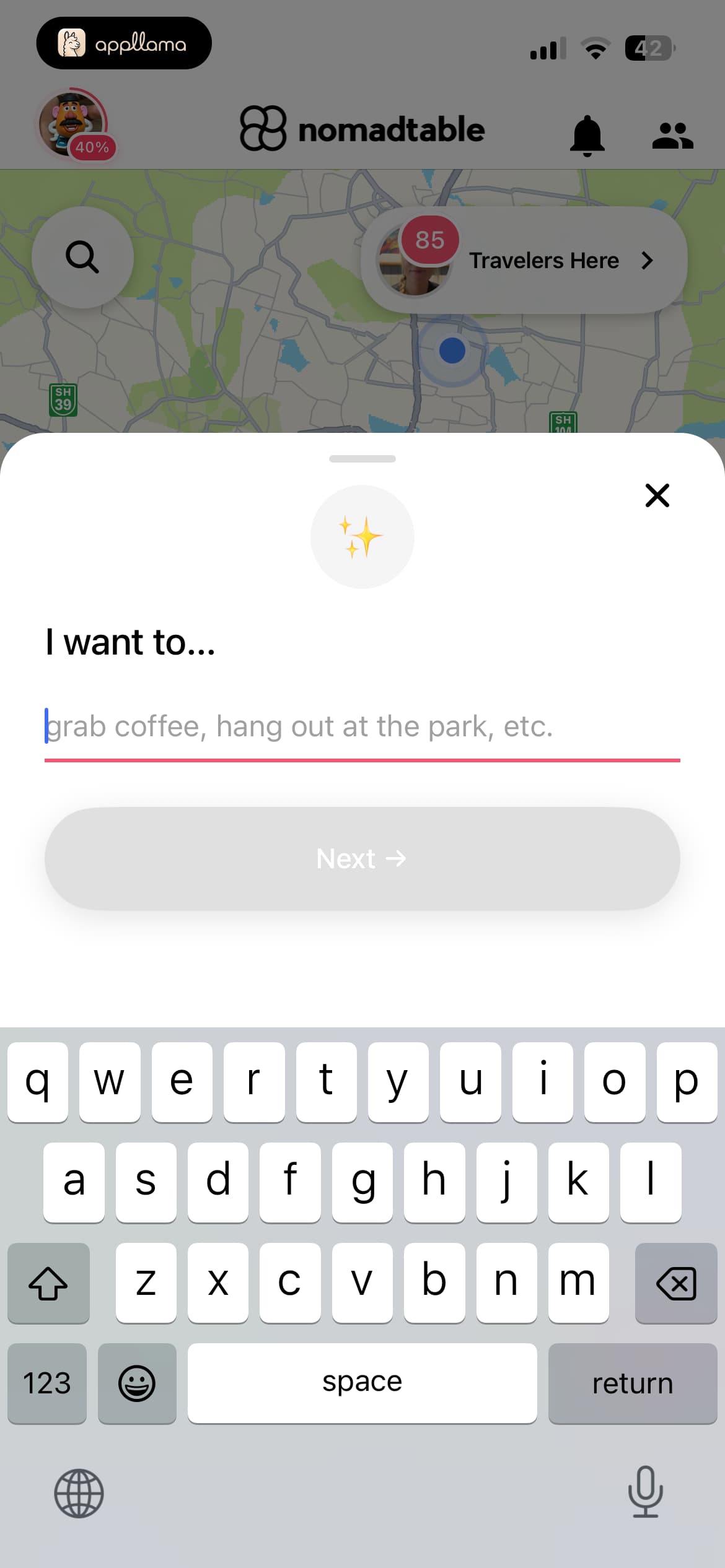This screenshot has height=1568, width=725.
Task: Tap the backspace key on the keyboard
Action: tap(676, 1282)
